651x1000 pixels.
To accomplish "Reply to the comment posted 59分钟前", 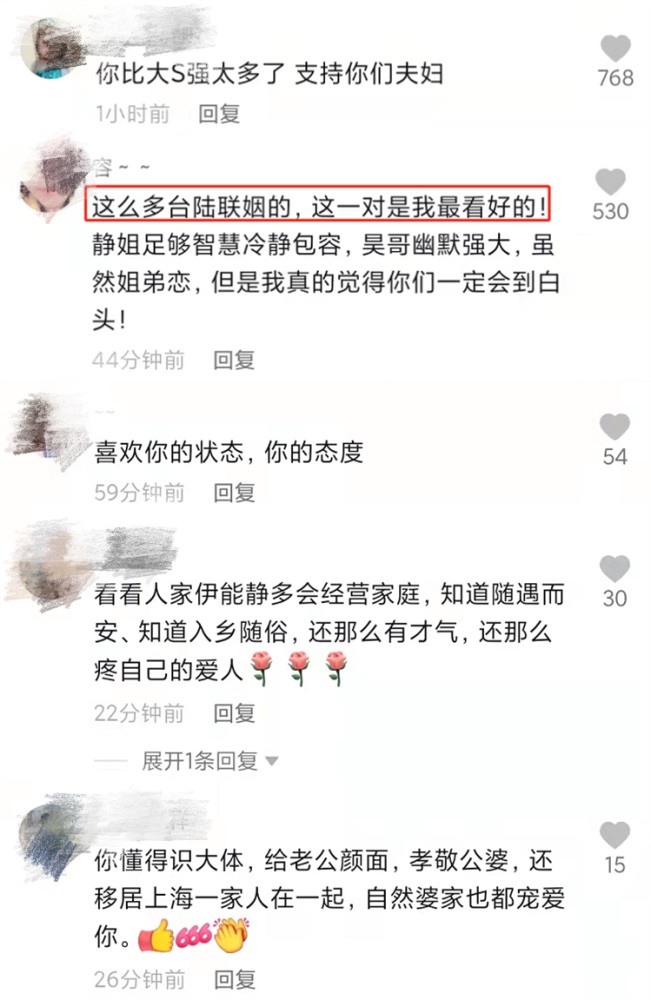I will (x=234, y=492).
